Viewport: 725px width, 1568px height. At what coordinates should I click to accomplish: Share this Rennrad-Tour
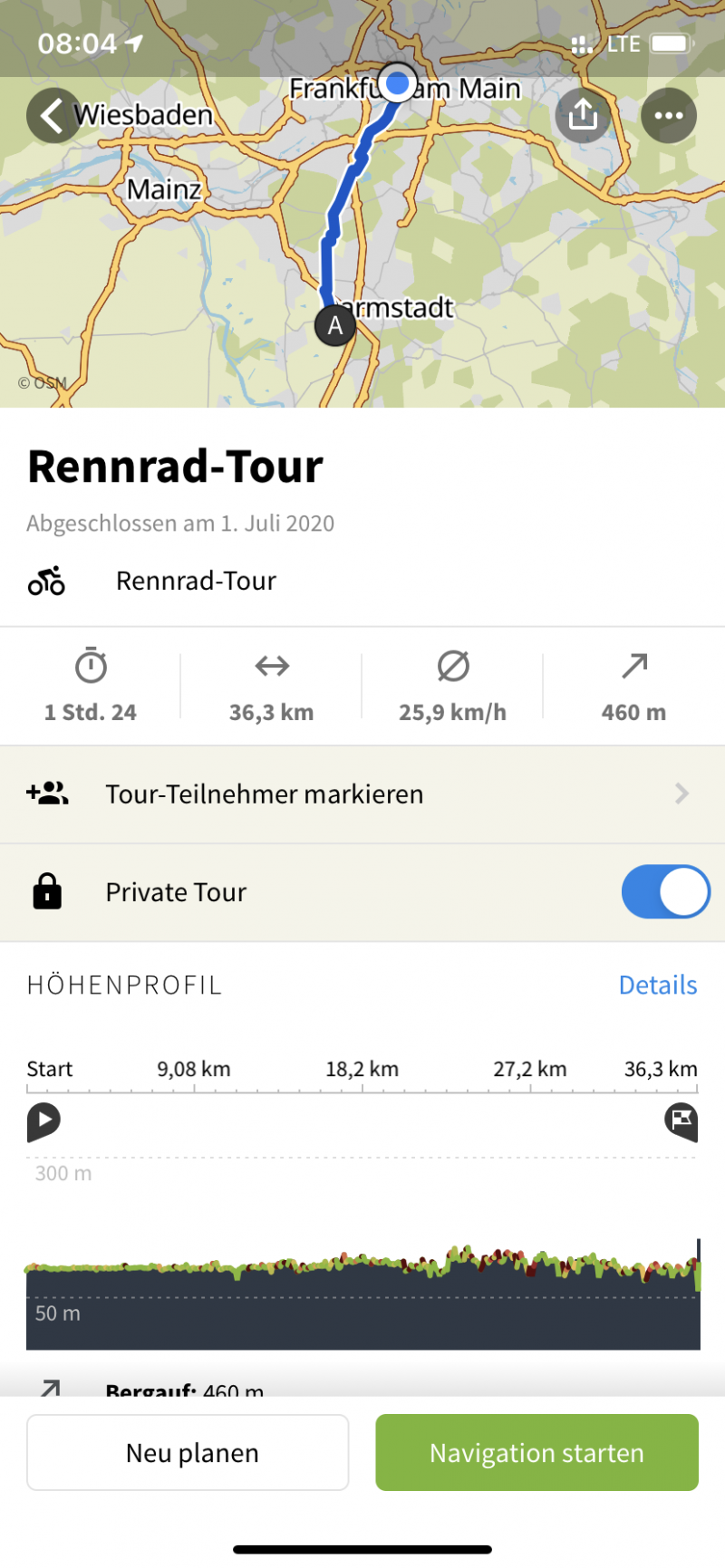[583, 116]
